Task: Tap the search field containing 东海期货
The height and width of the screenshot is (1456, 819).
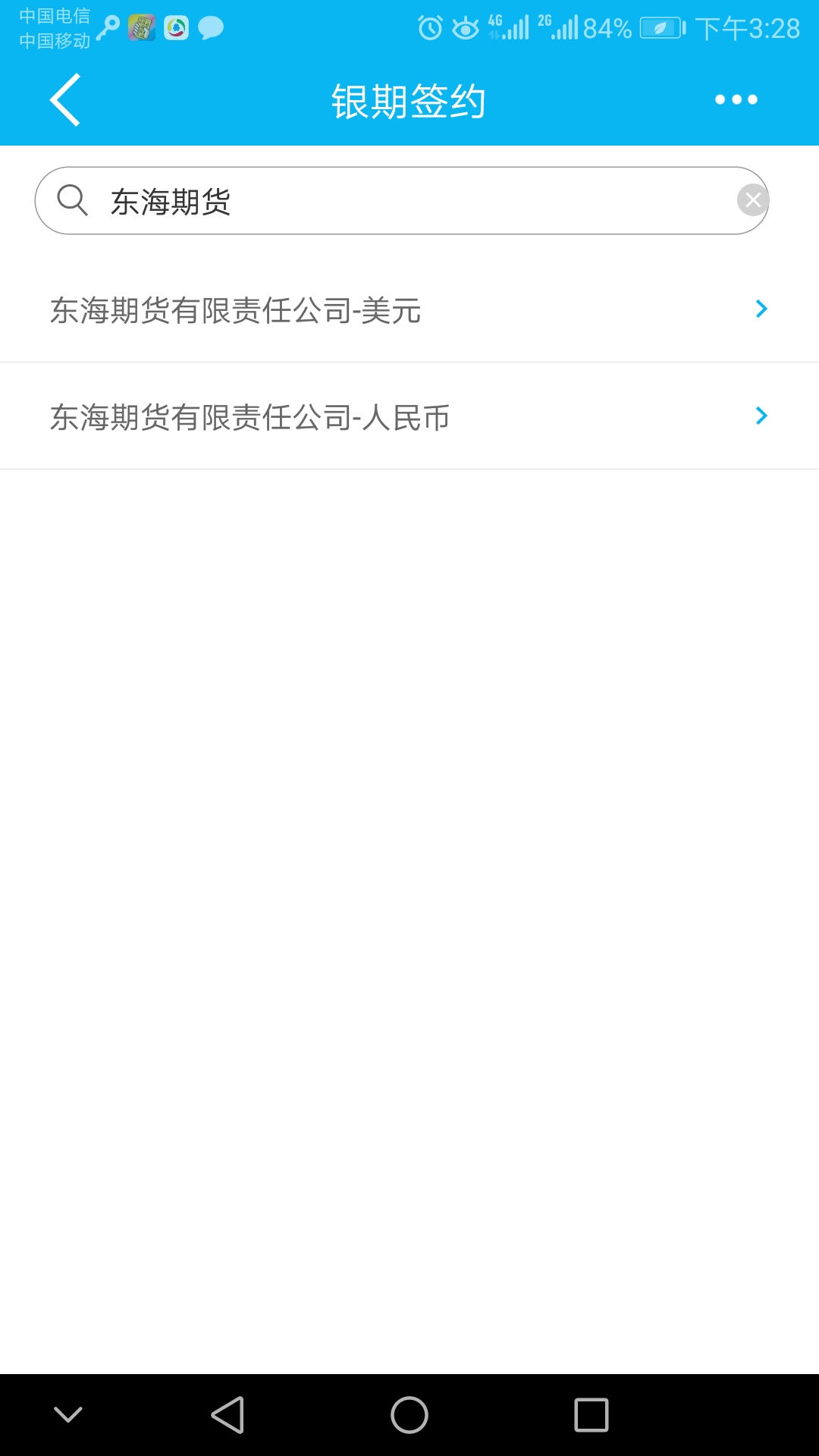Action: (402, 200)
